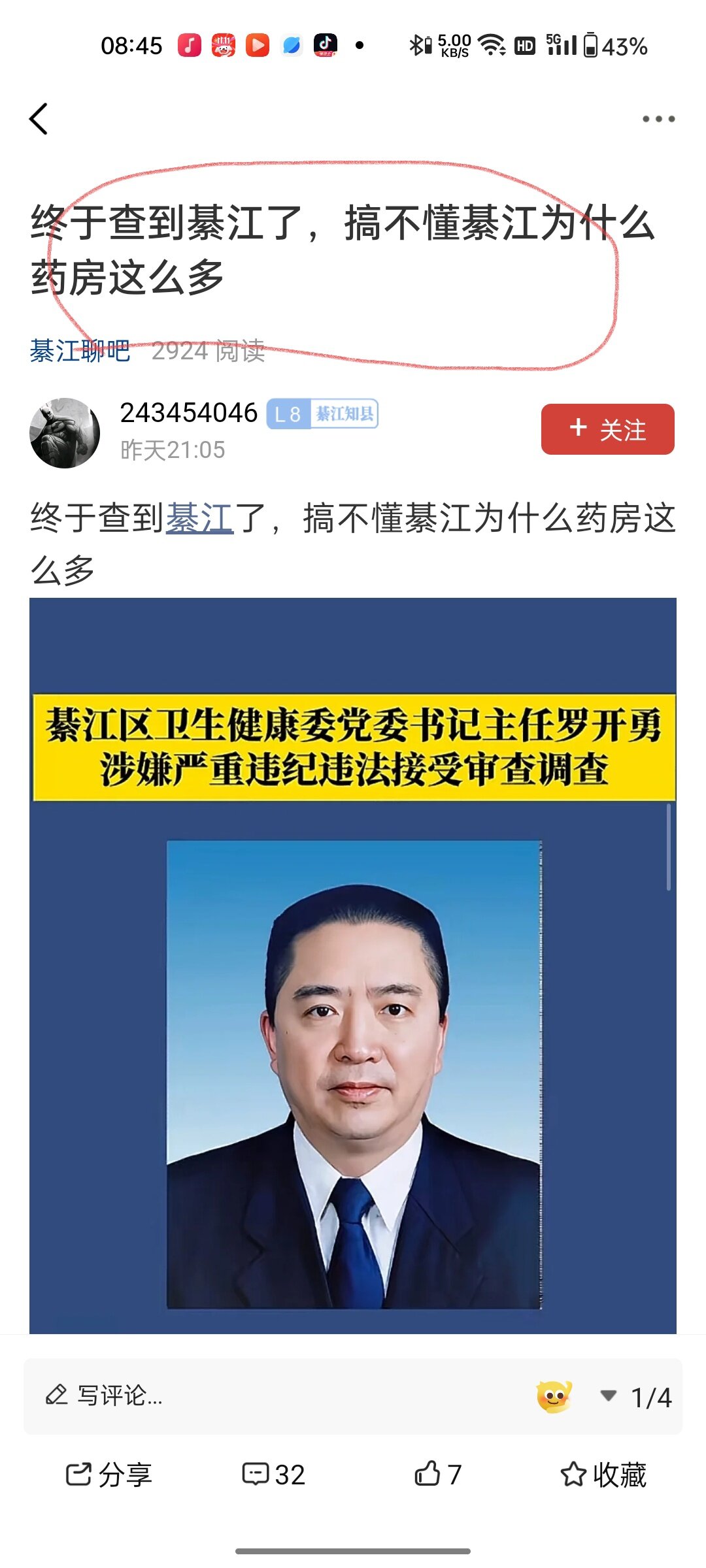Follow the author with 关注 button
Viewport: 706px width, 1568px height.
coord(607,429)
